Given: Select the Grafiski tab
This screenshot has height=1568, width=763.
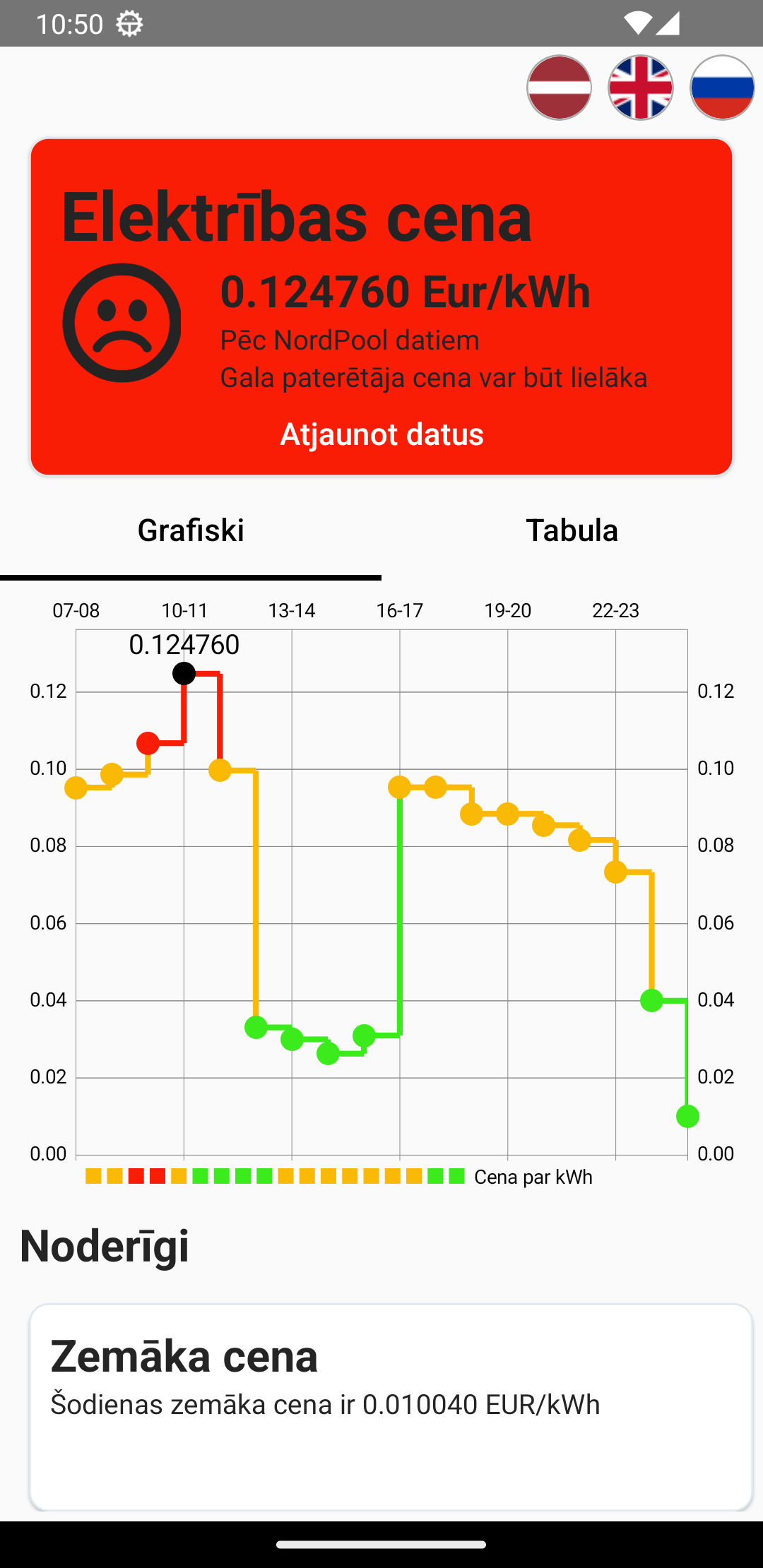Looking at the screenshot, I should coord(191,530).
